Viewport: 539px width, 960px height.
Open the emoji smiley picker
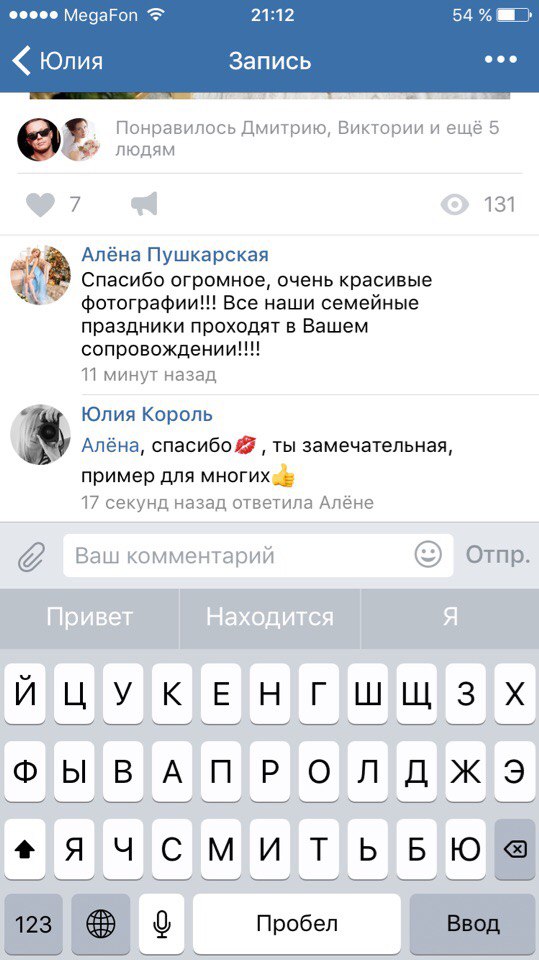click(428, 555)
